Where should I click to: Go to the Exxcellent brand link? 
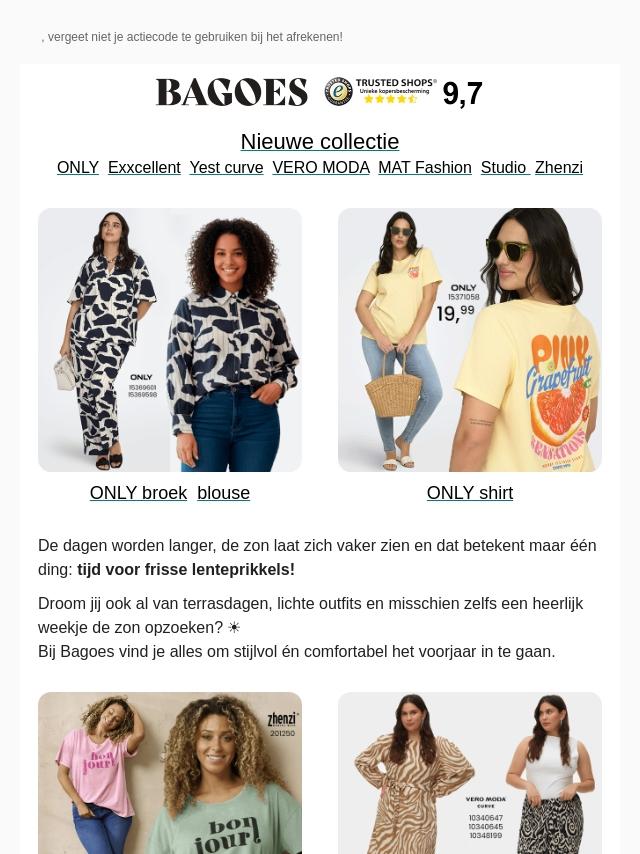[144, 167]
